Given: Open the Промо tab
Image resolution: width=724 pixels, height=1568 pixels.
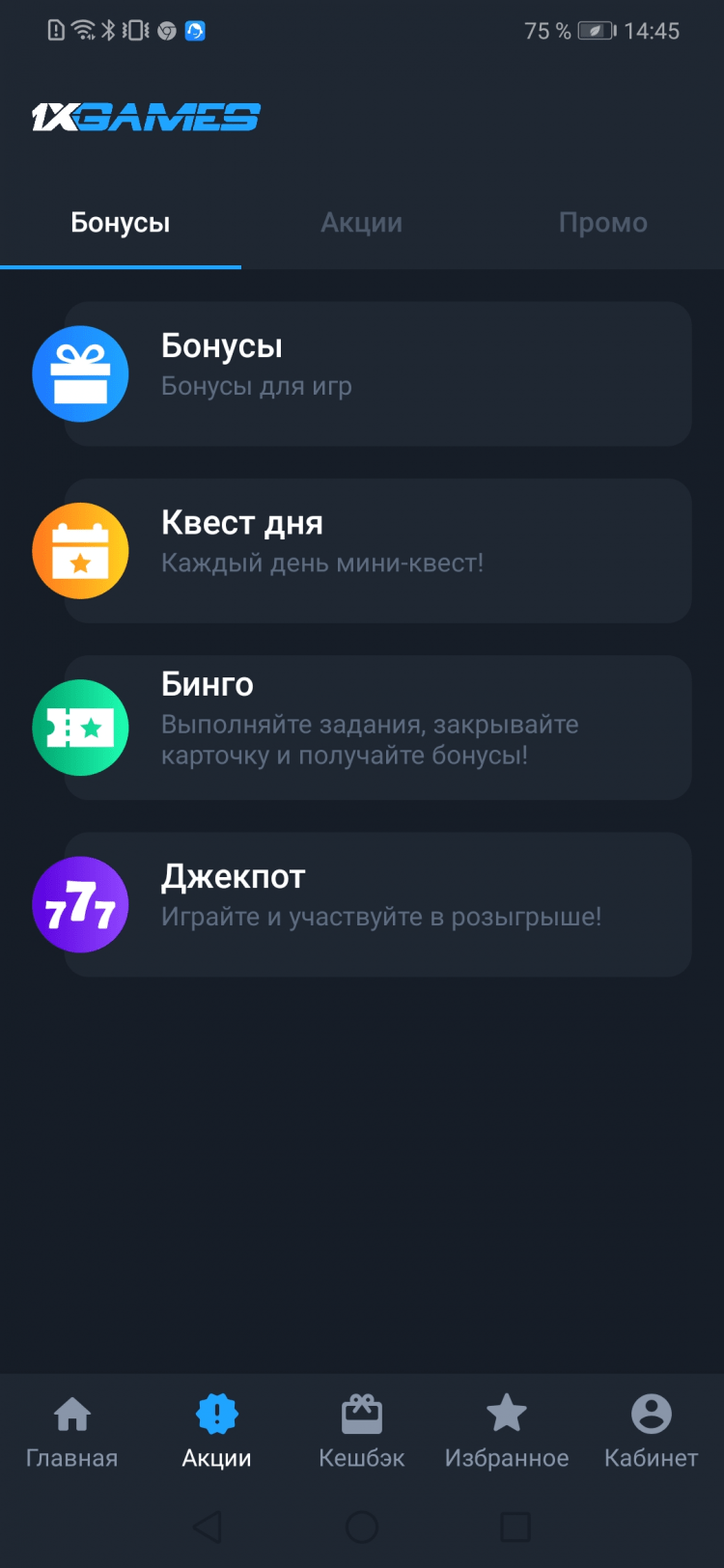Looking at the screenshot, I should [602, 223].
